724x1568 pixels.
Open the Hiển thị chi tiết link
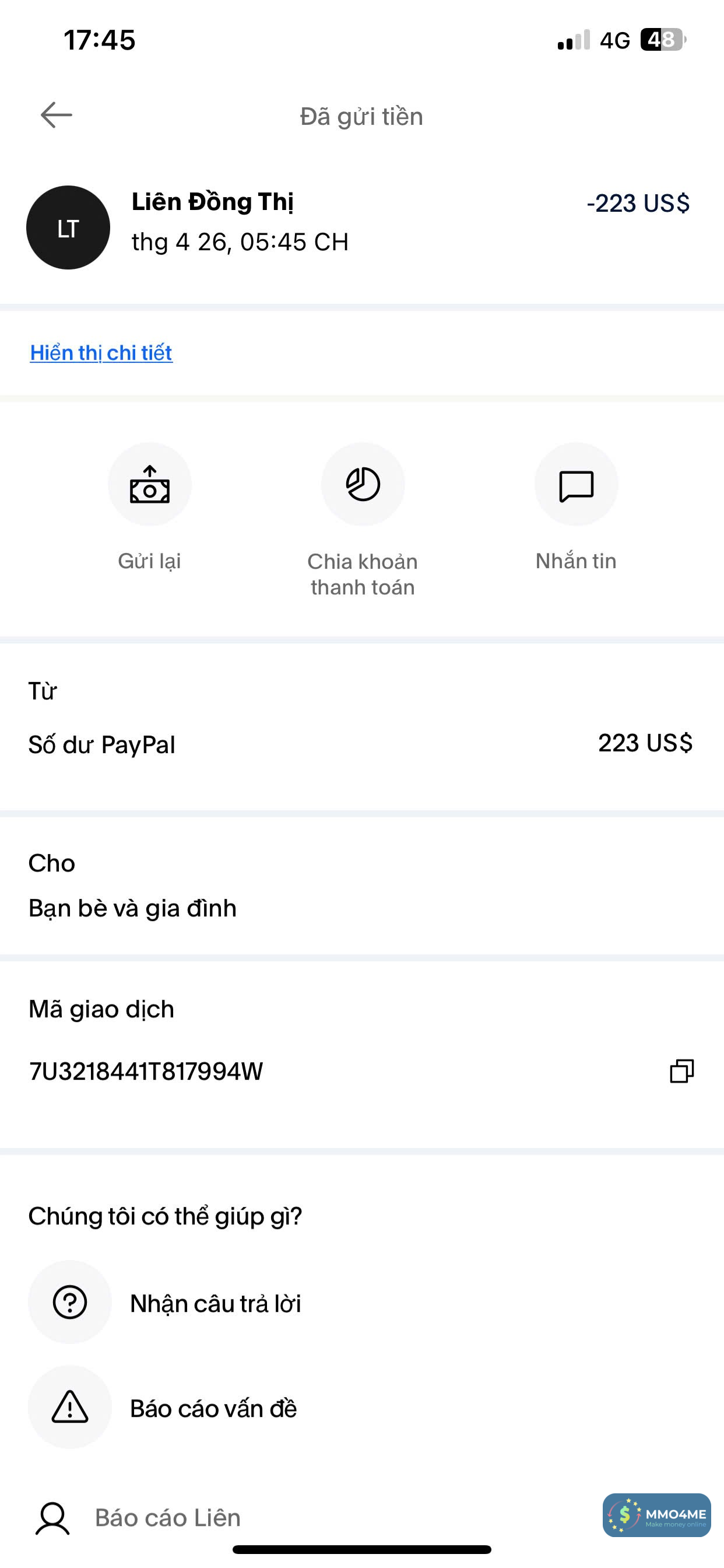pos(101,352)
